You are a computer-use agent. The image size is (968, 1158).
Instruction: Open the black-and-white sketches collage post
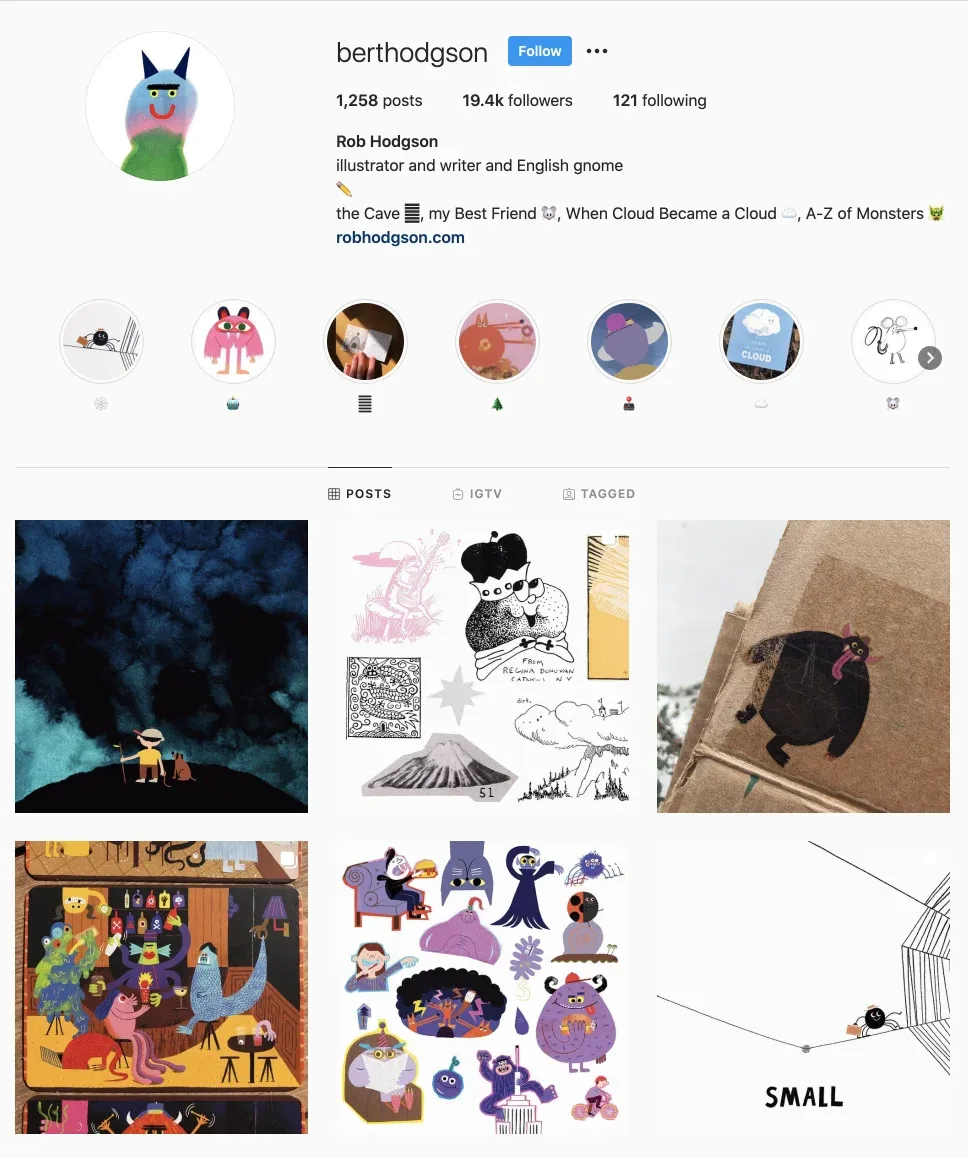pyautogui.click(x=482, y=666)
